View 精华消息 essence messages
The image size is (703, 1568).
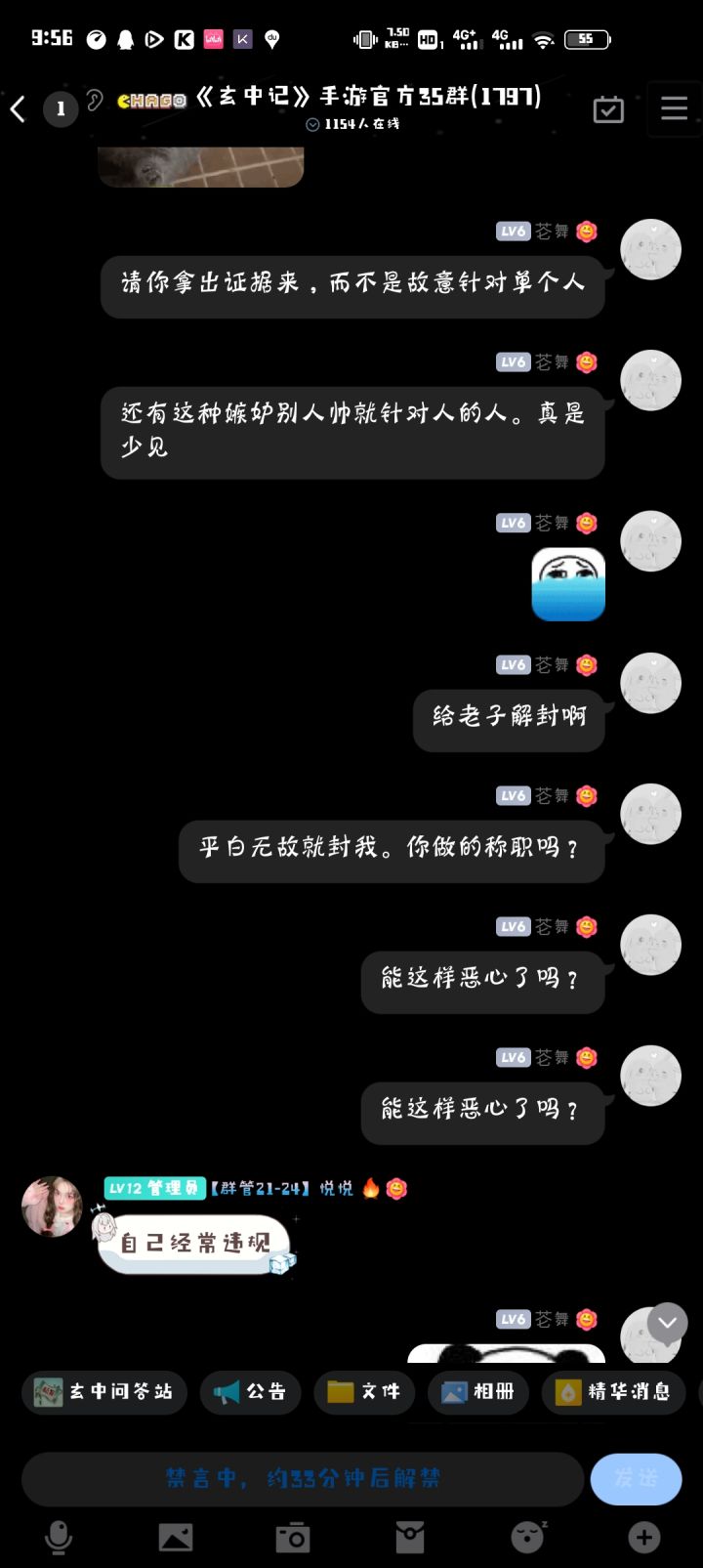tap(613, 1392)
